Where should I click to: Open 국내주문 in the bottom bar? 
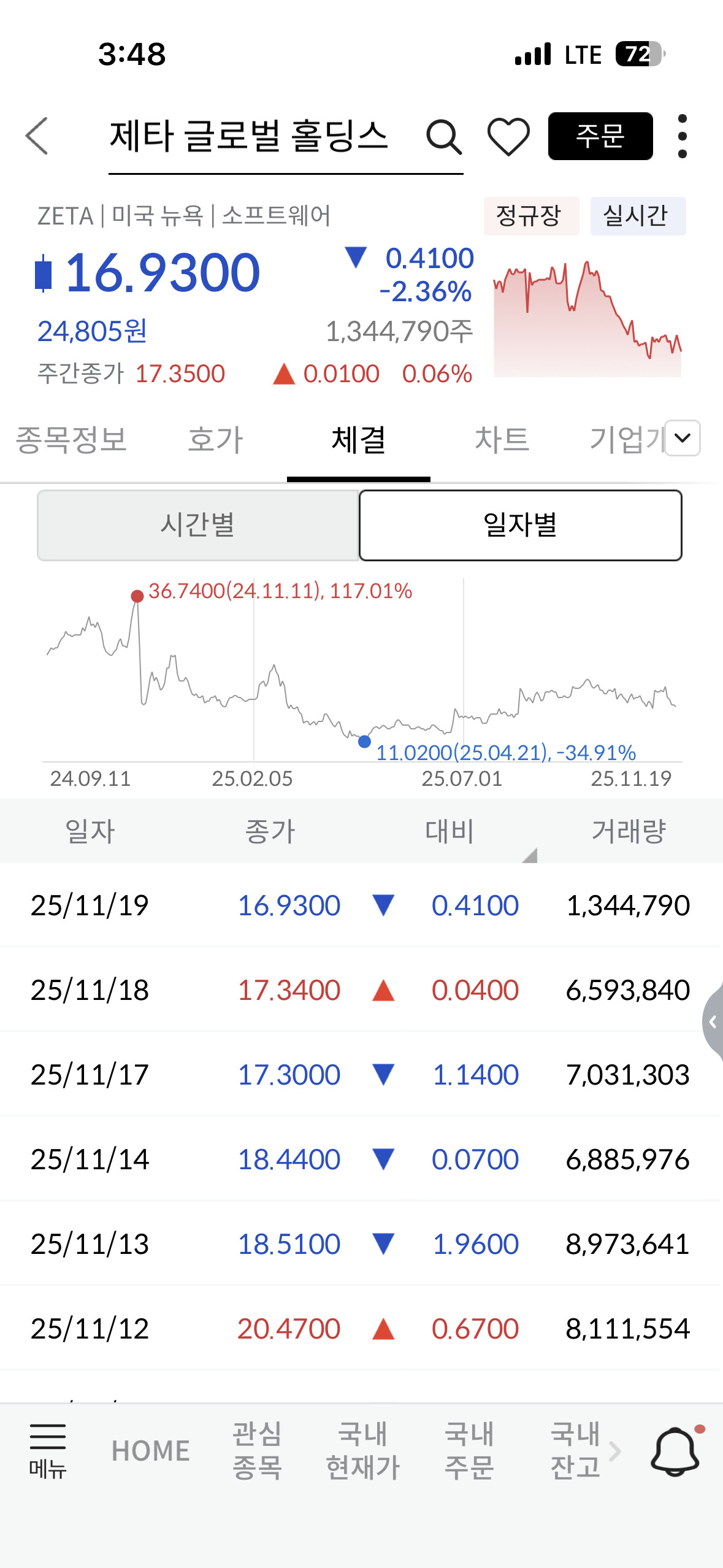pos(469,1451)
